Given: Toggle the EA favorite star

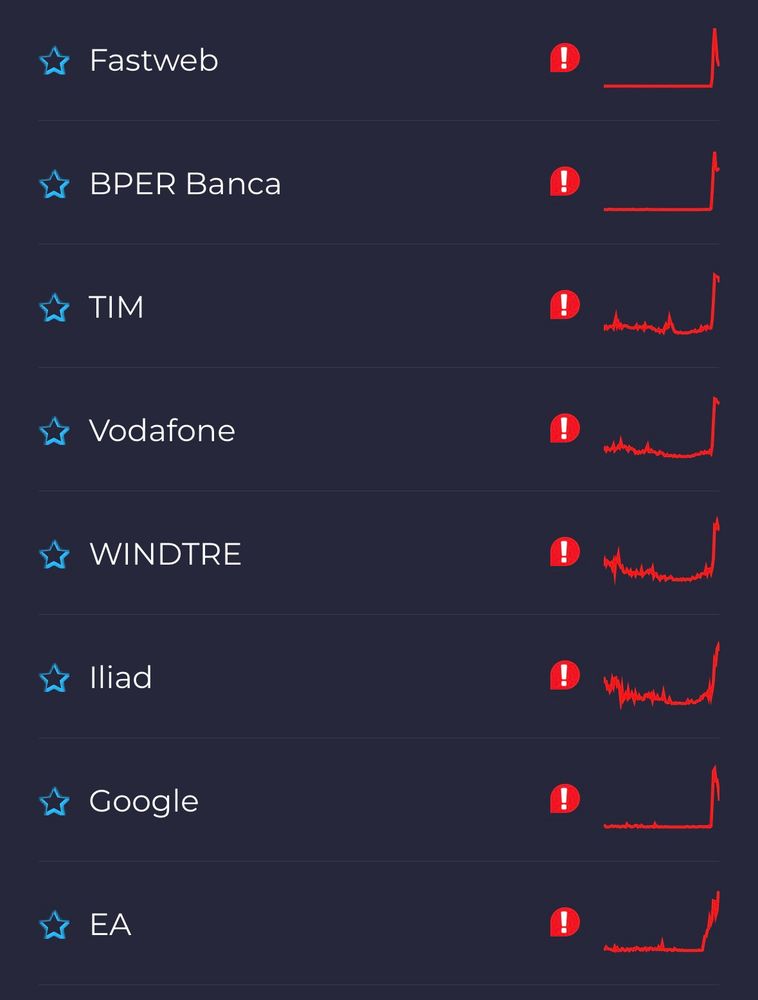Looking at the screenshot, I should 54,925.
